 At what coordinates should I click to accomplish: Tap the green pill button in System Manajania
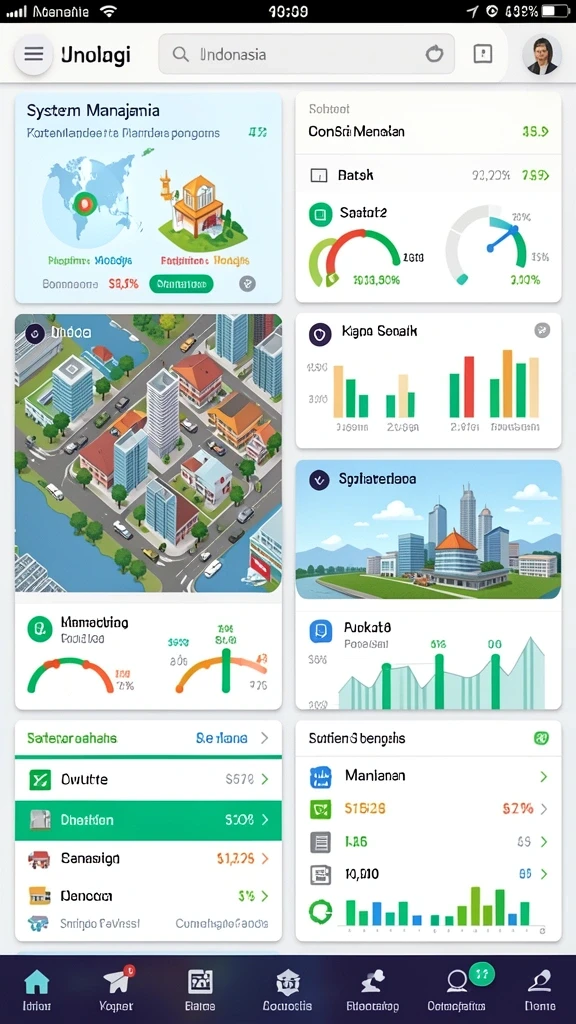click(x=181, y=283)
